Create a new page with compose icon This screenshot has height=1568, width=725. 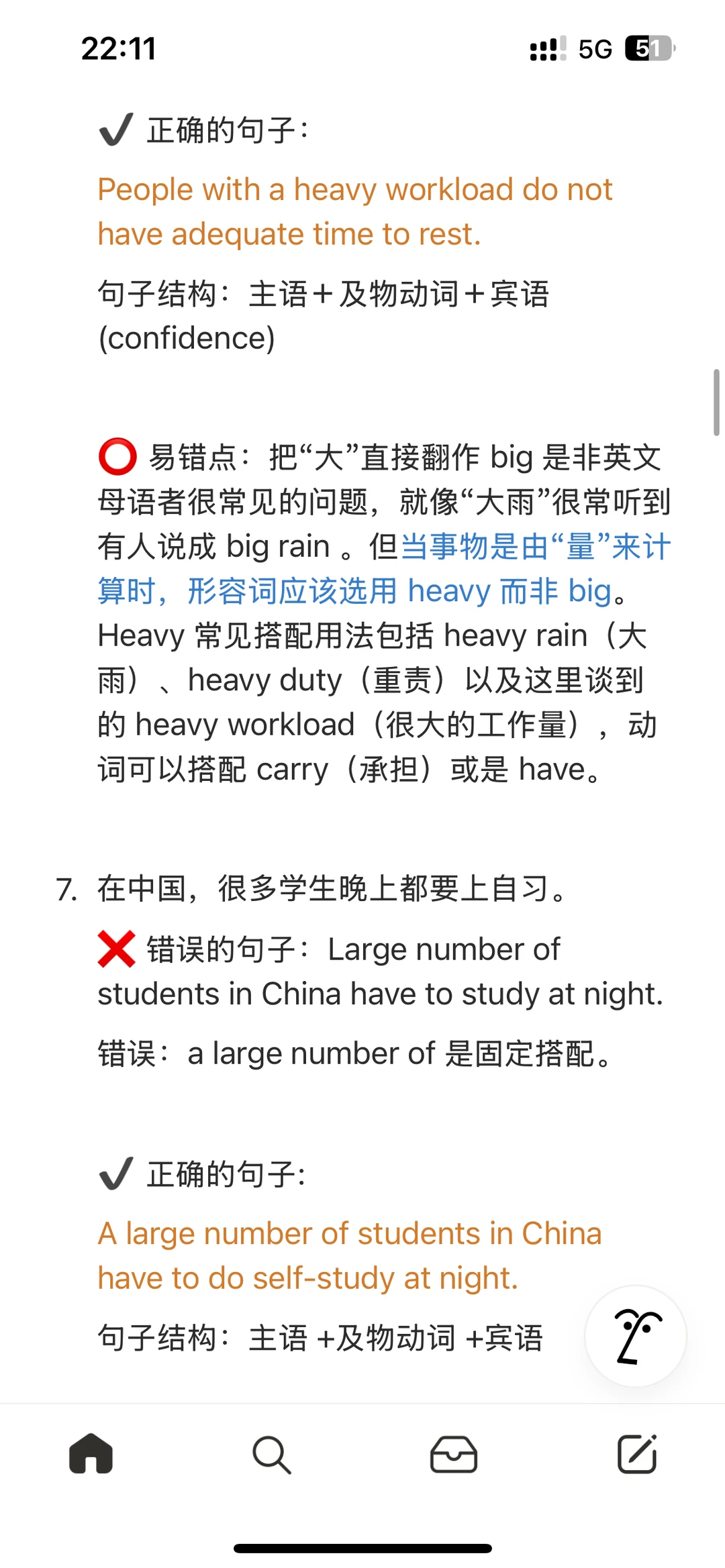(636, 1453)
